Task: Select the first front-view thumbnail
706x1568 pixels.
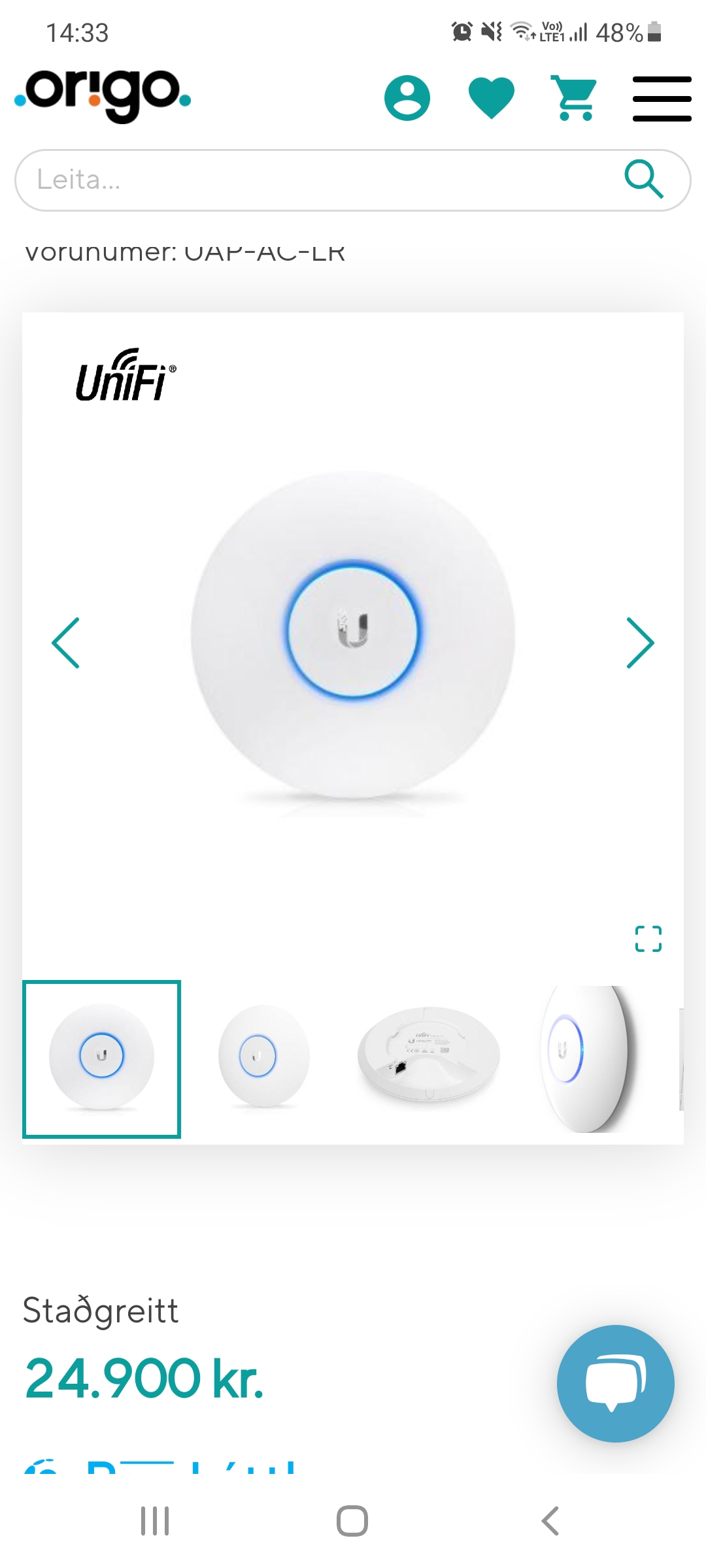Action: click(101, 1059)
